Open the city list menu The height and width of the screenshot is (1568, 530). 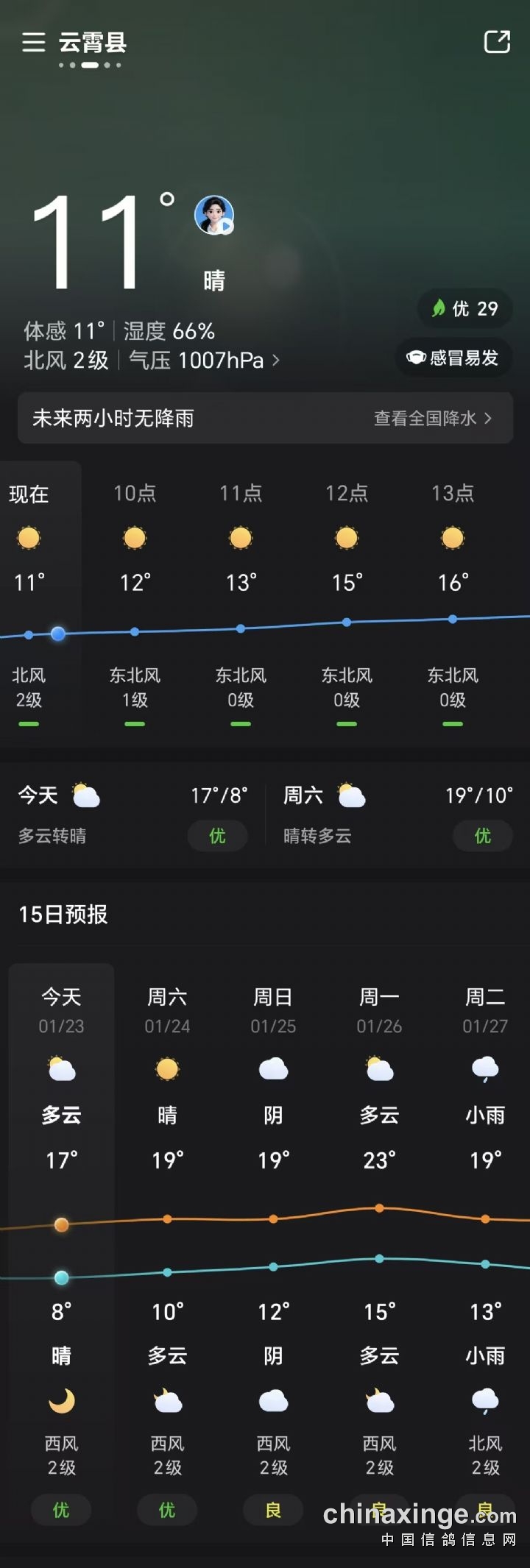33,43
